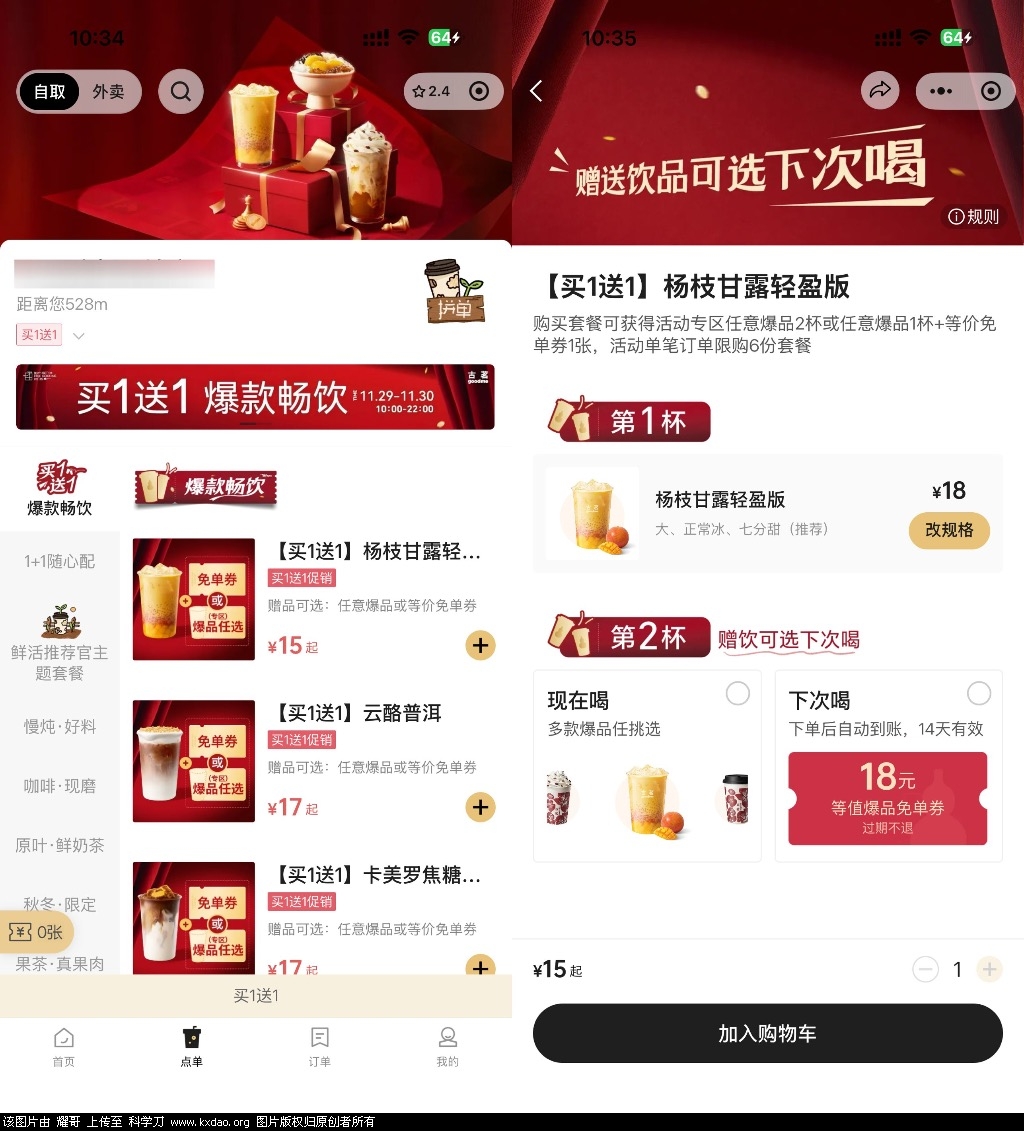The image size is (1024, 1131).
Task: Select the 现在喝 option
Action: tap(737, 694)
